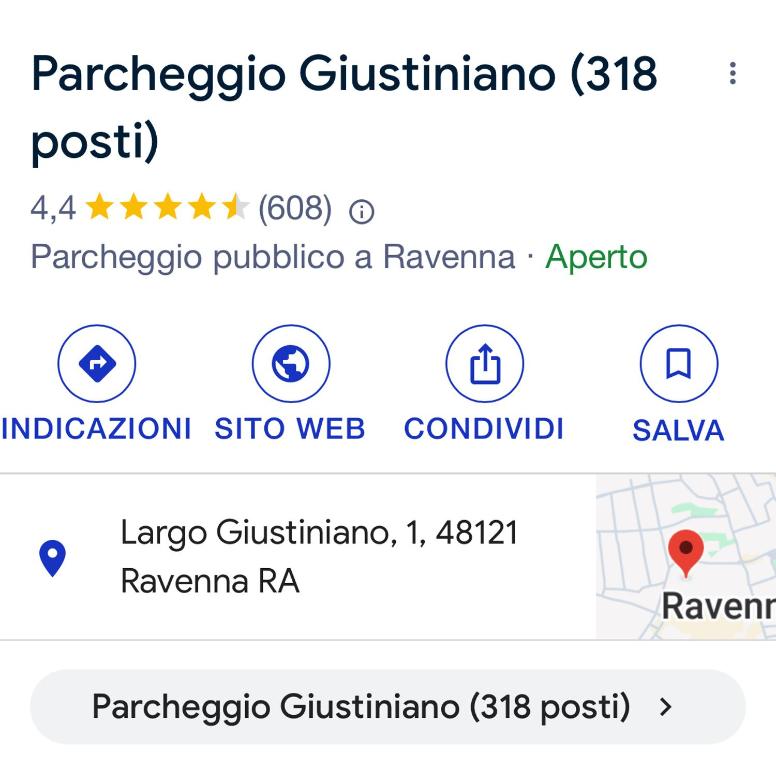Open the three-dot overflow menu
Image resolution: width=776 pixels, height=768 pixels.
pos(733,74)
